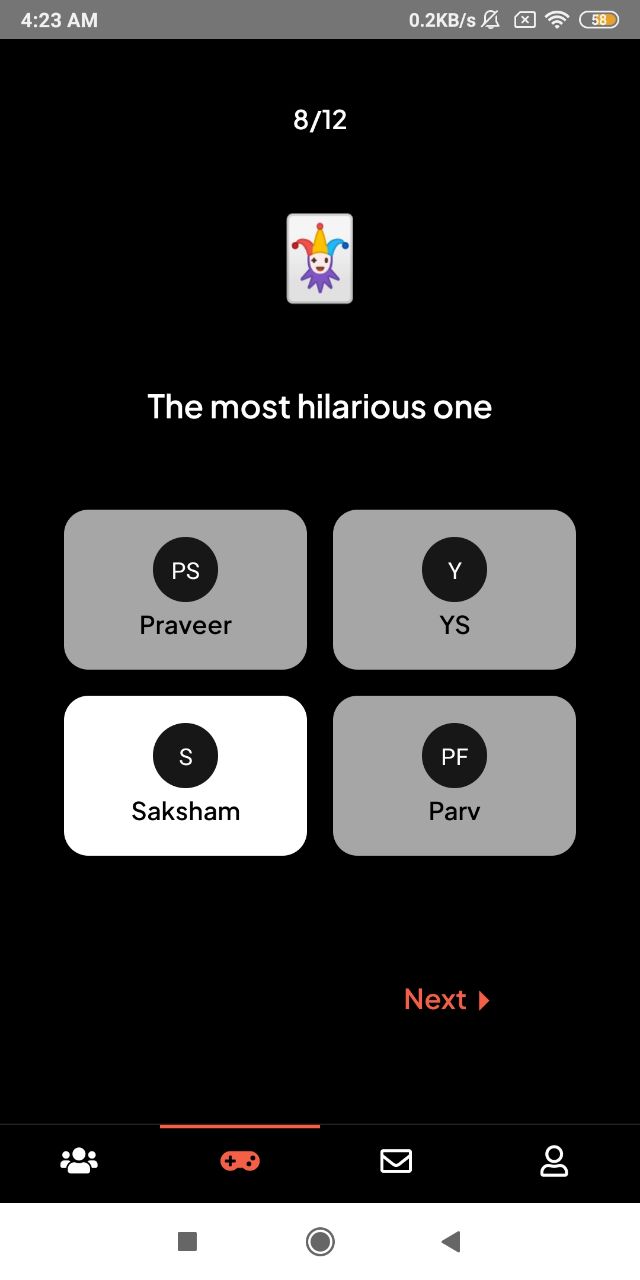640x1280 pixels.
Task: Go to the Next question
Action: point(447,999)
